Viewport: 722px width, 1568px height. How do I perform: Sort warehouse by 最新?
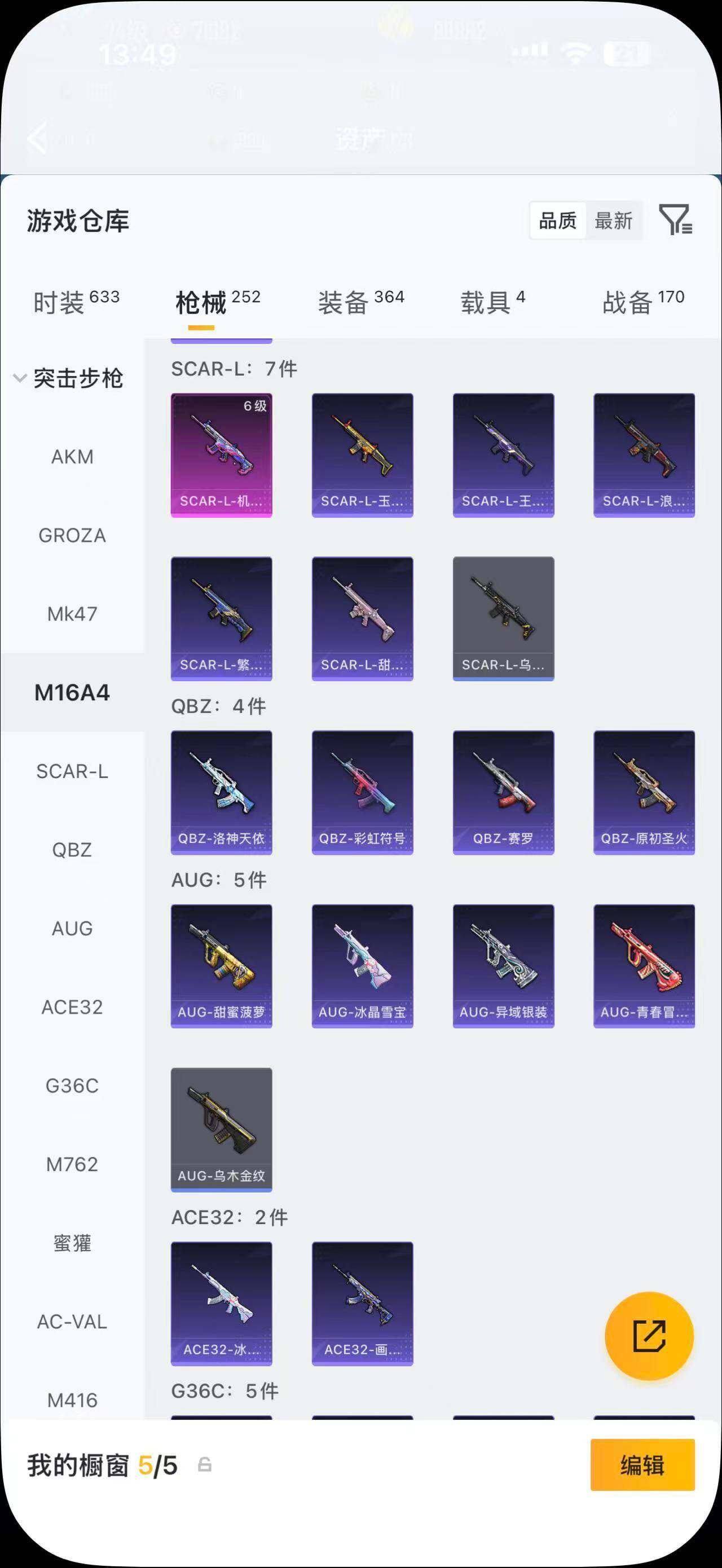pos(613,220)
